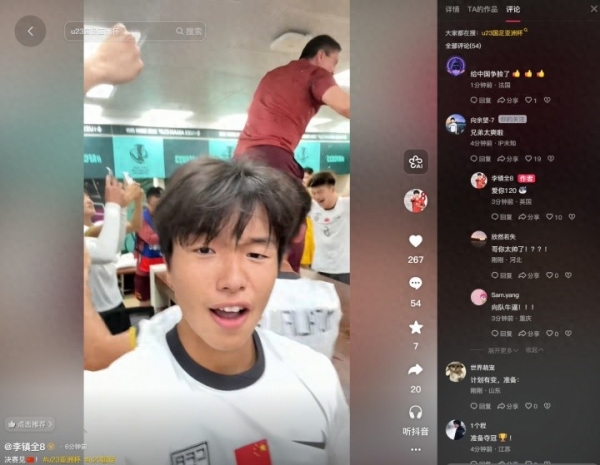Reply to the comment 计划有变，准备
The image size is (600, 465).
481,406
